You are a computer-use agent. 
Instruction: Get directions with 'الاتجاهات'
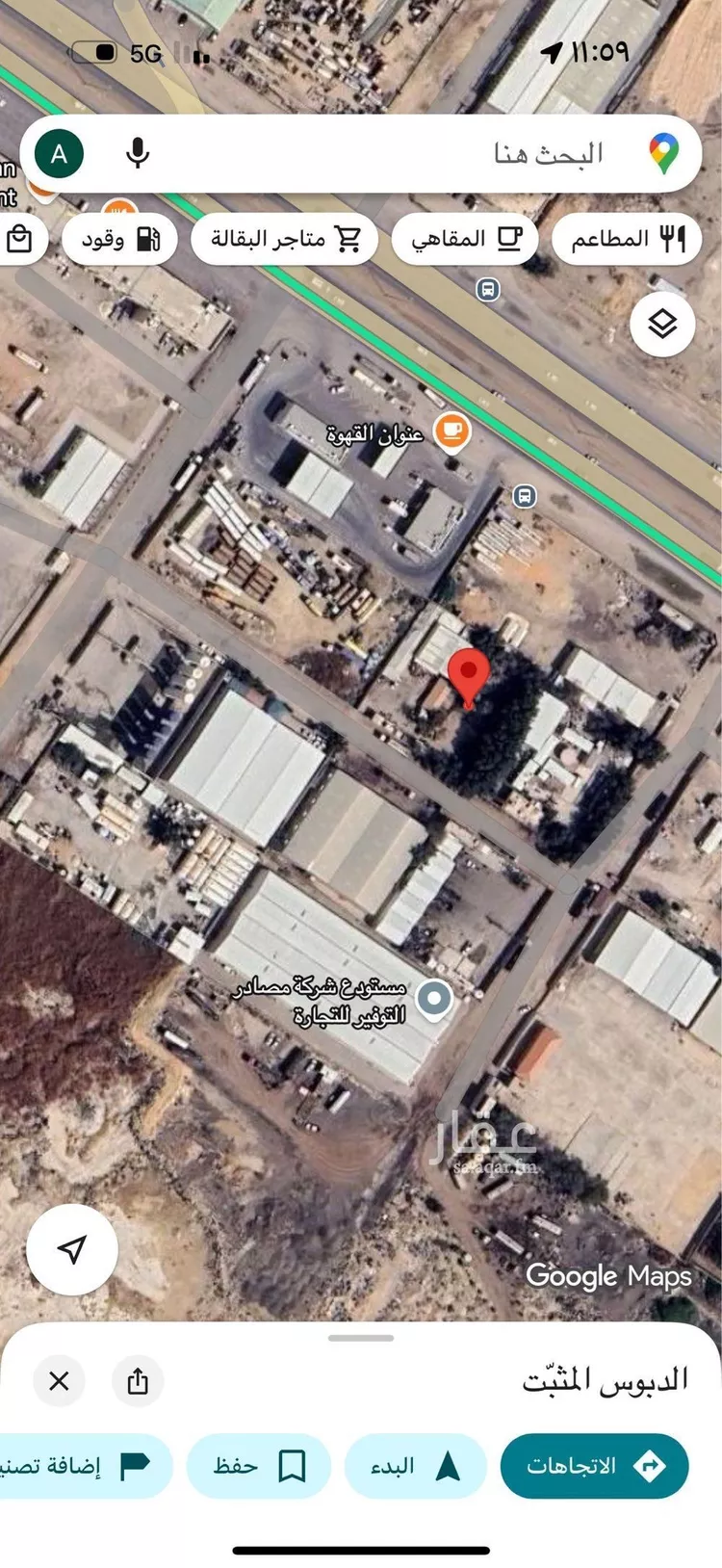point(594,1466)
